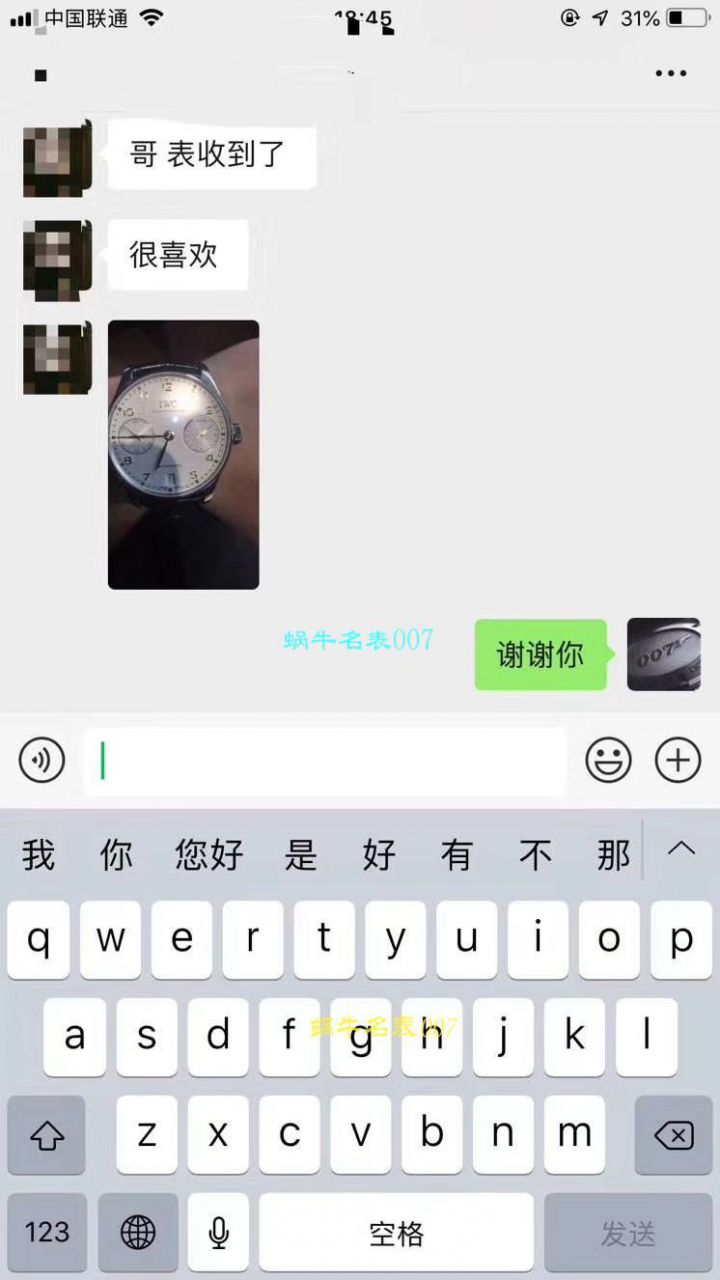Screen dimensions: 720x1280
Task: Expand the keyboard candidate list
Action: [681, 849]
